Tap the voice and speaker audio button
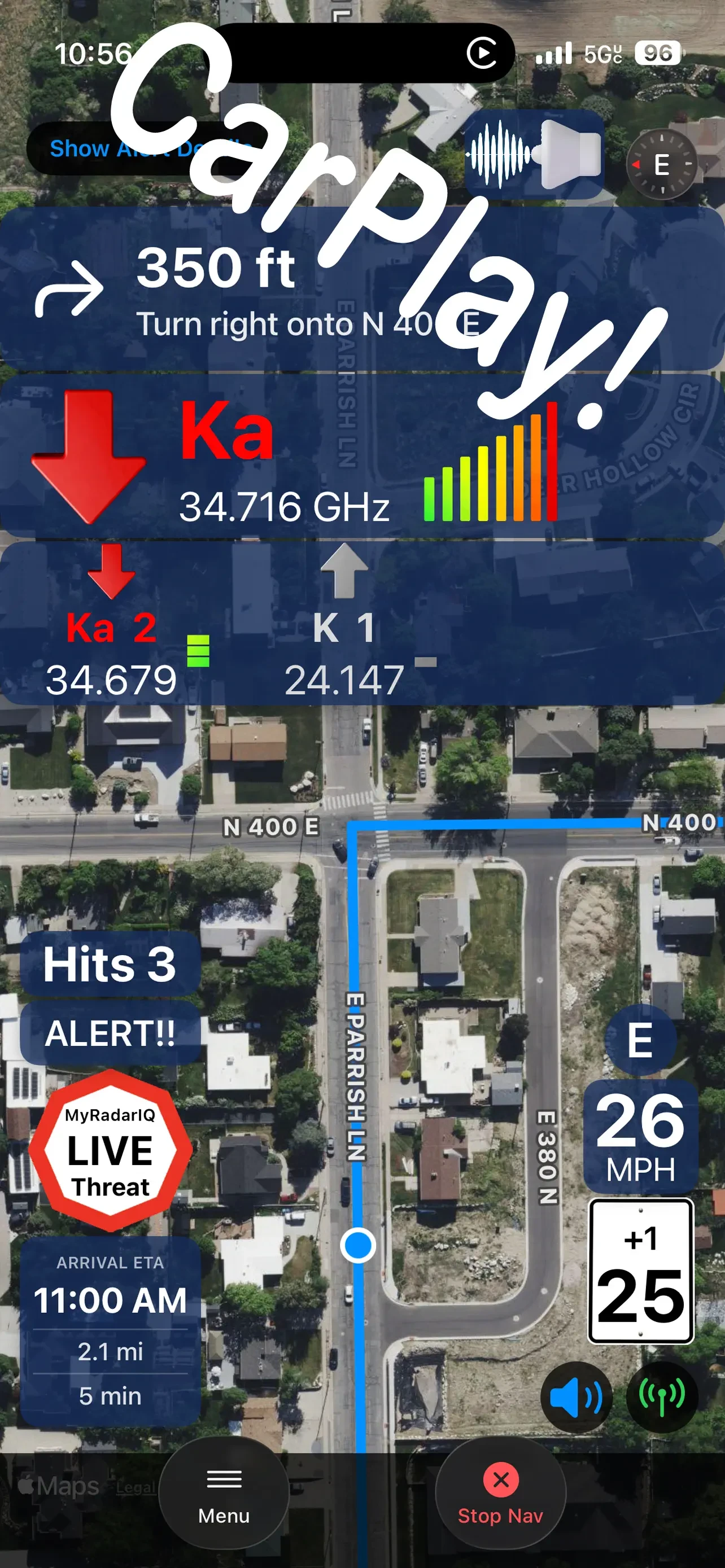This screenshot has height=1568, width=725. (534, 154)
